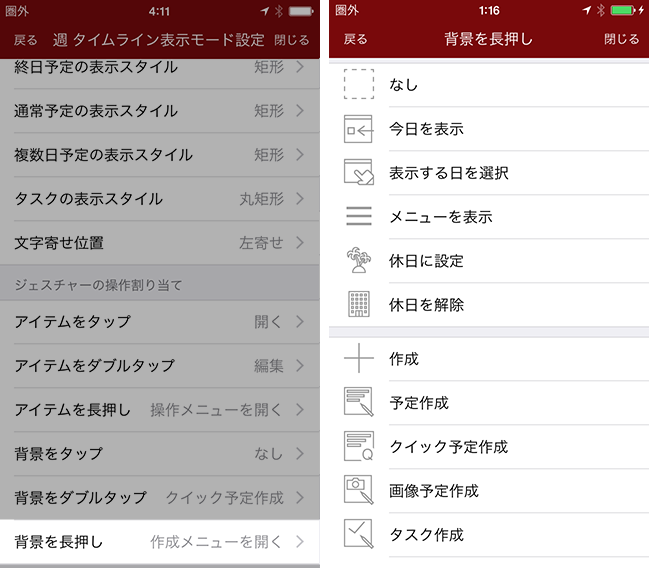This screenshot has width=650, height=568.
Task: Choose the 作成 action with plus icon
Action: coord(488,359)
